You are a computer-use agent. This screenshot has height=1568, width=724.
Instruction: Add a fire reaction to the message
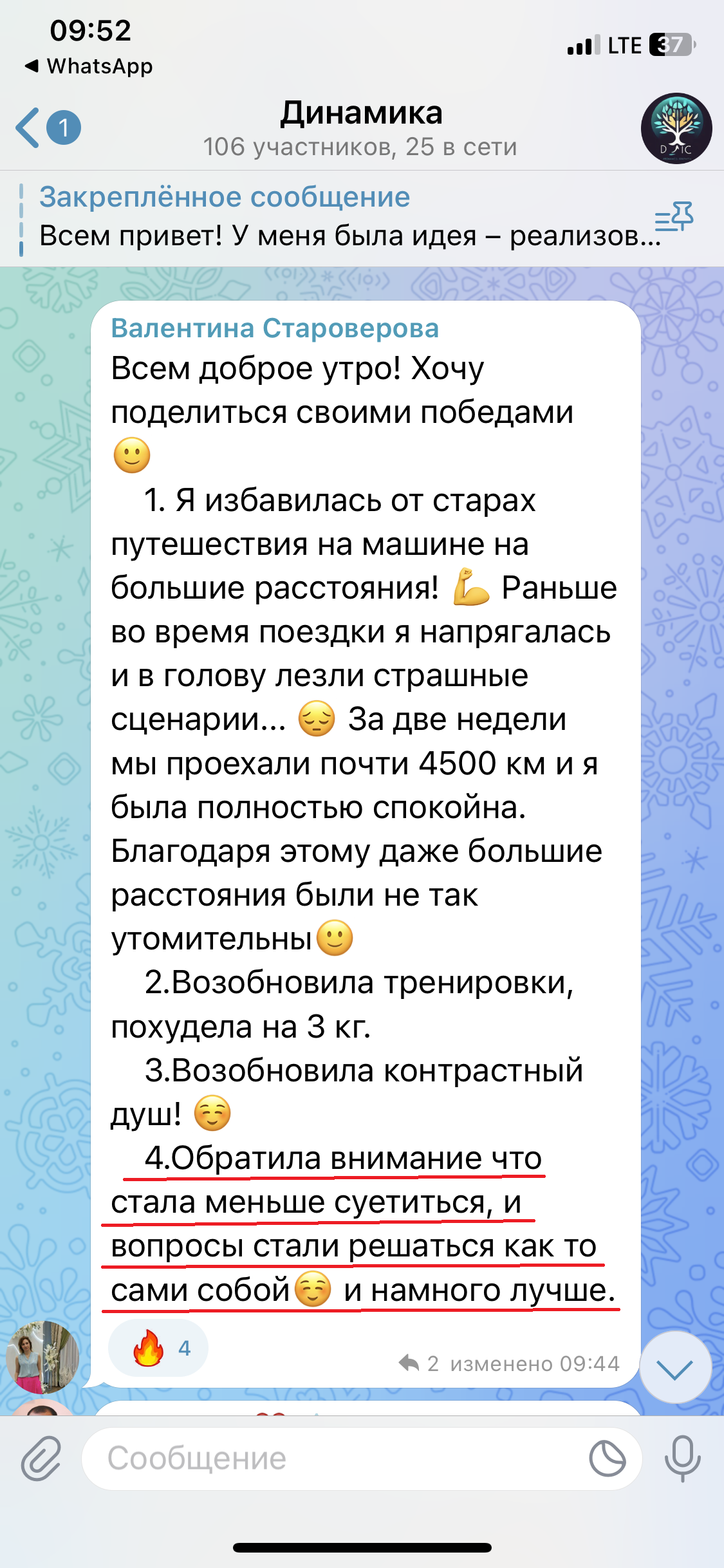coord(158,1349)
